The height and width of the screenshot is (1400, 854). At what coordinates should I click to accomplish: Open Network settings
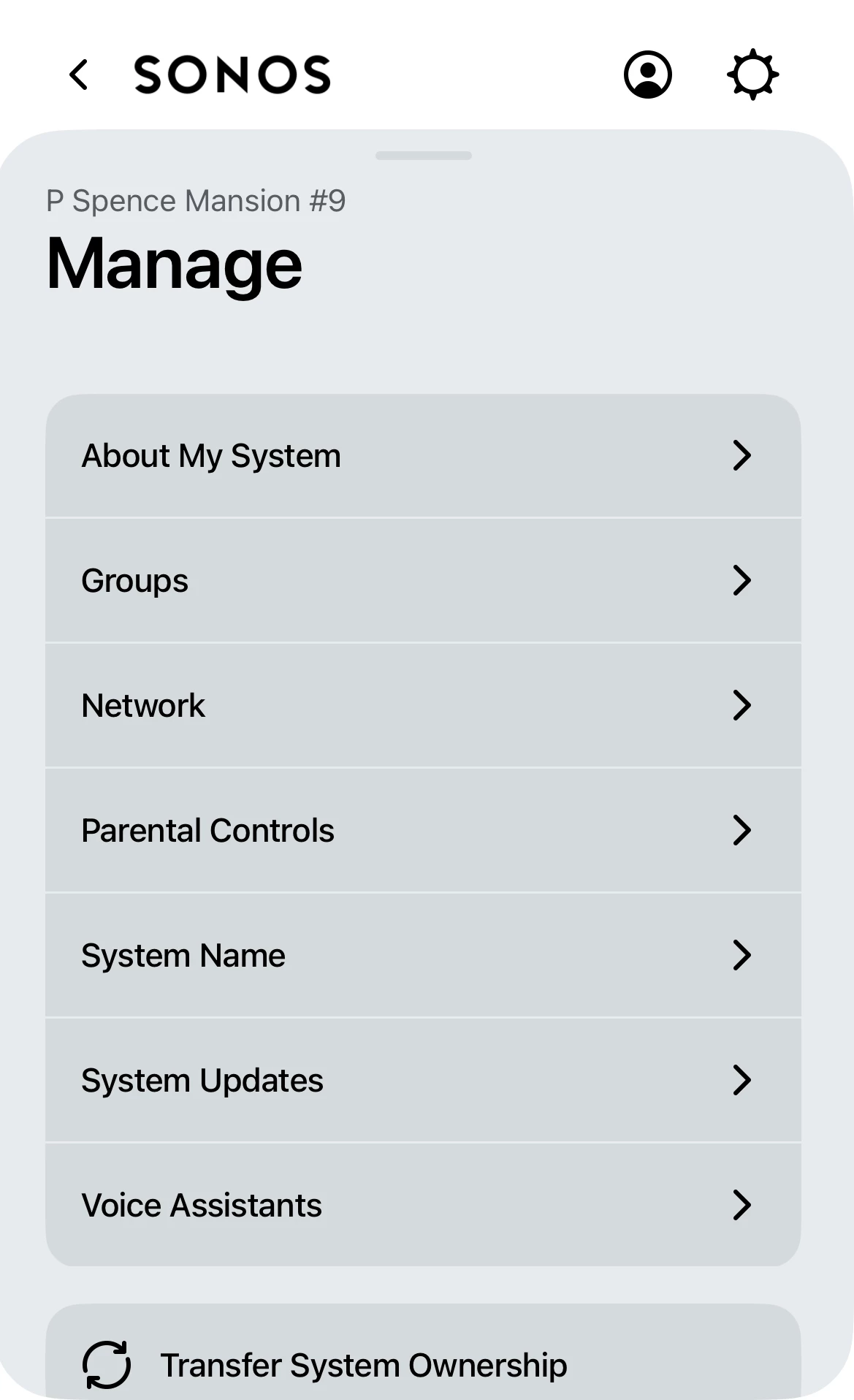423,706
